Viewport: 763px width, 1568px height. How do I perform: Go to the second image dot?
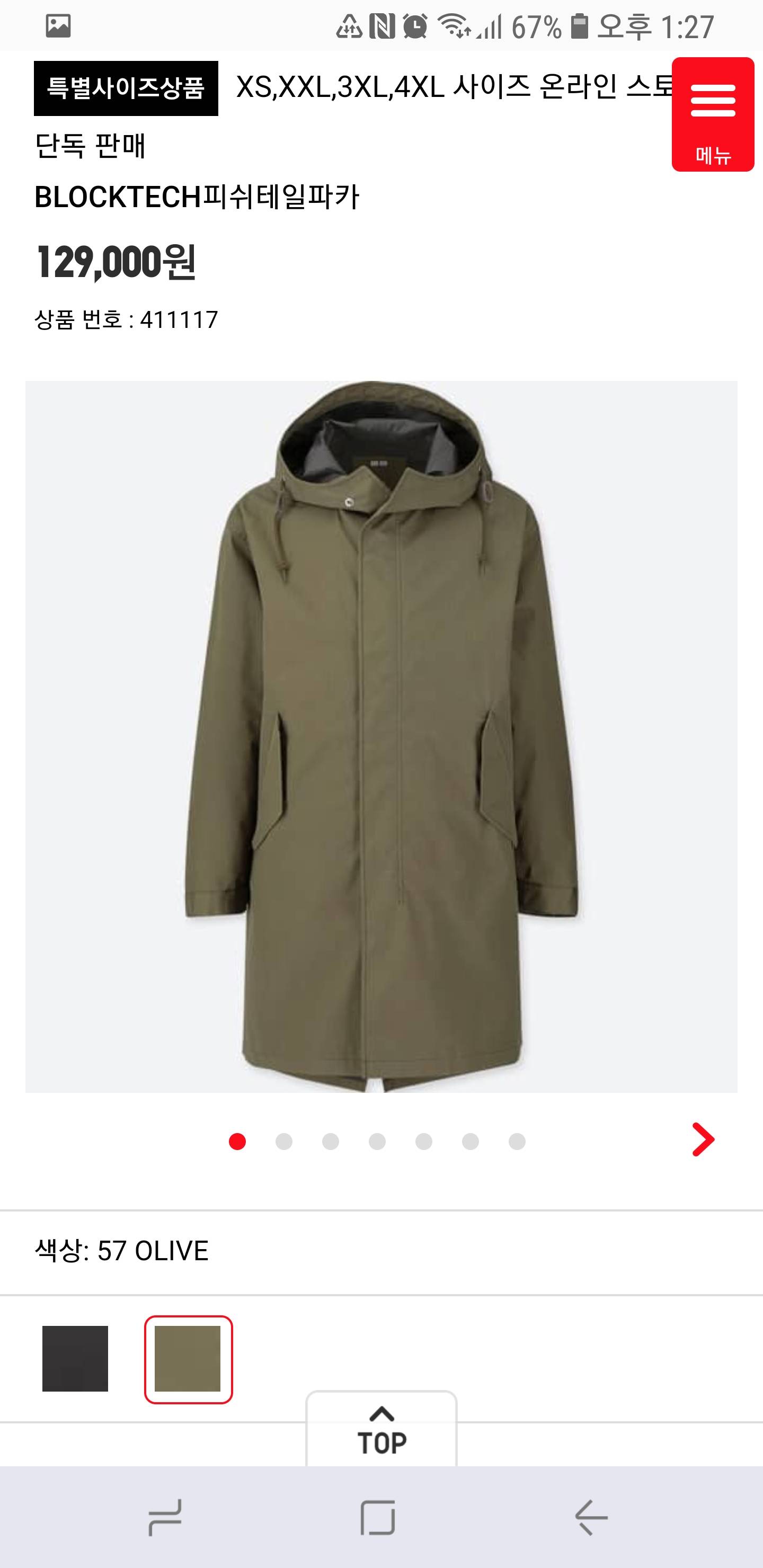coord(284,1142)
